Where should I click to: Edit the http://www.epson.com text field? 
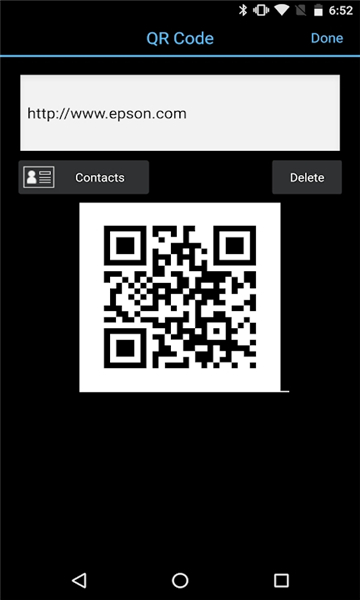[180, 112]
